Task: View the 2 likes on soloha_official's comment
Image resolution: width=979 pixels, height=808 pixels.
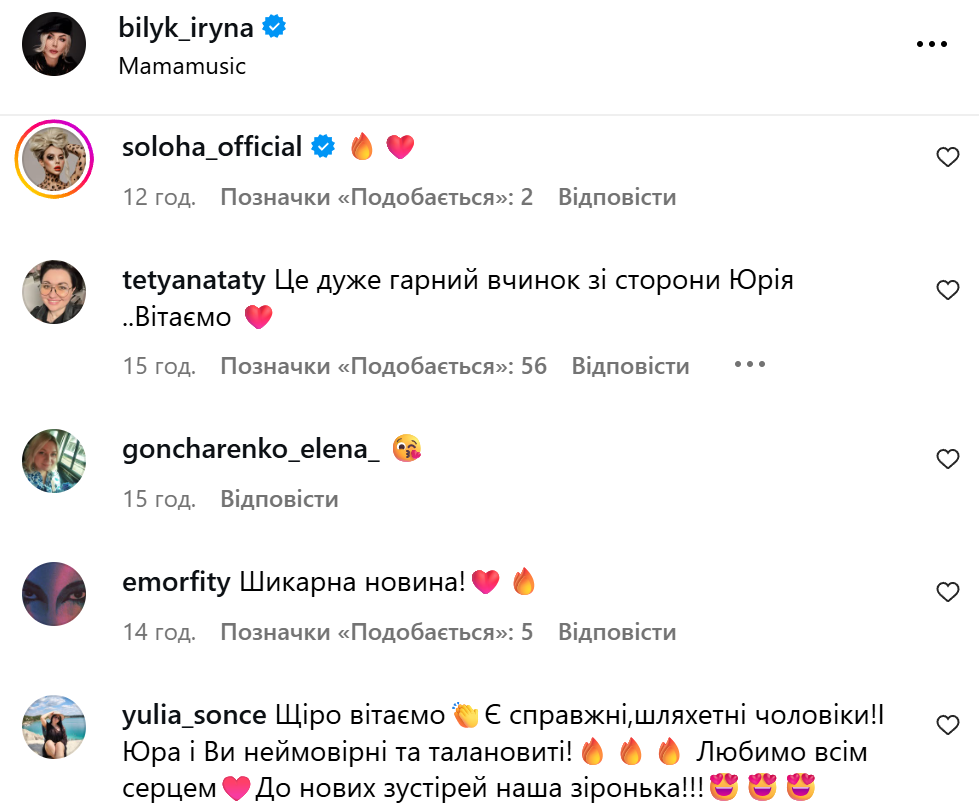Action: click(377, 197)
